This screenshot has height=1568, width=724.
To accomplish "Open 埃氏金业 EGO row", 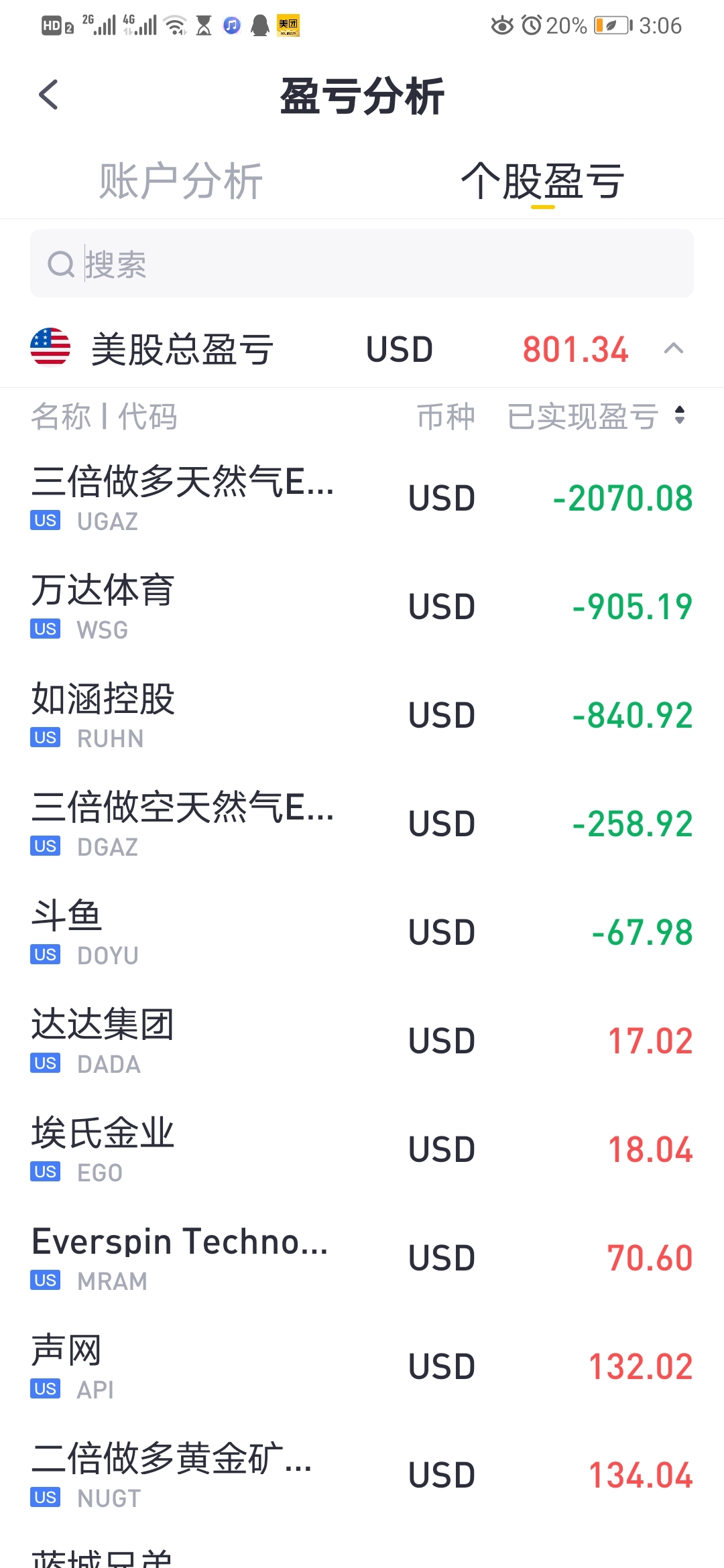I will pos(362,1150).
